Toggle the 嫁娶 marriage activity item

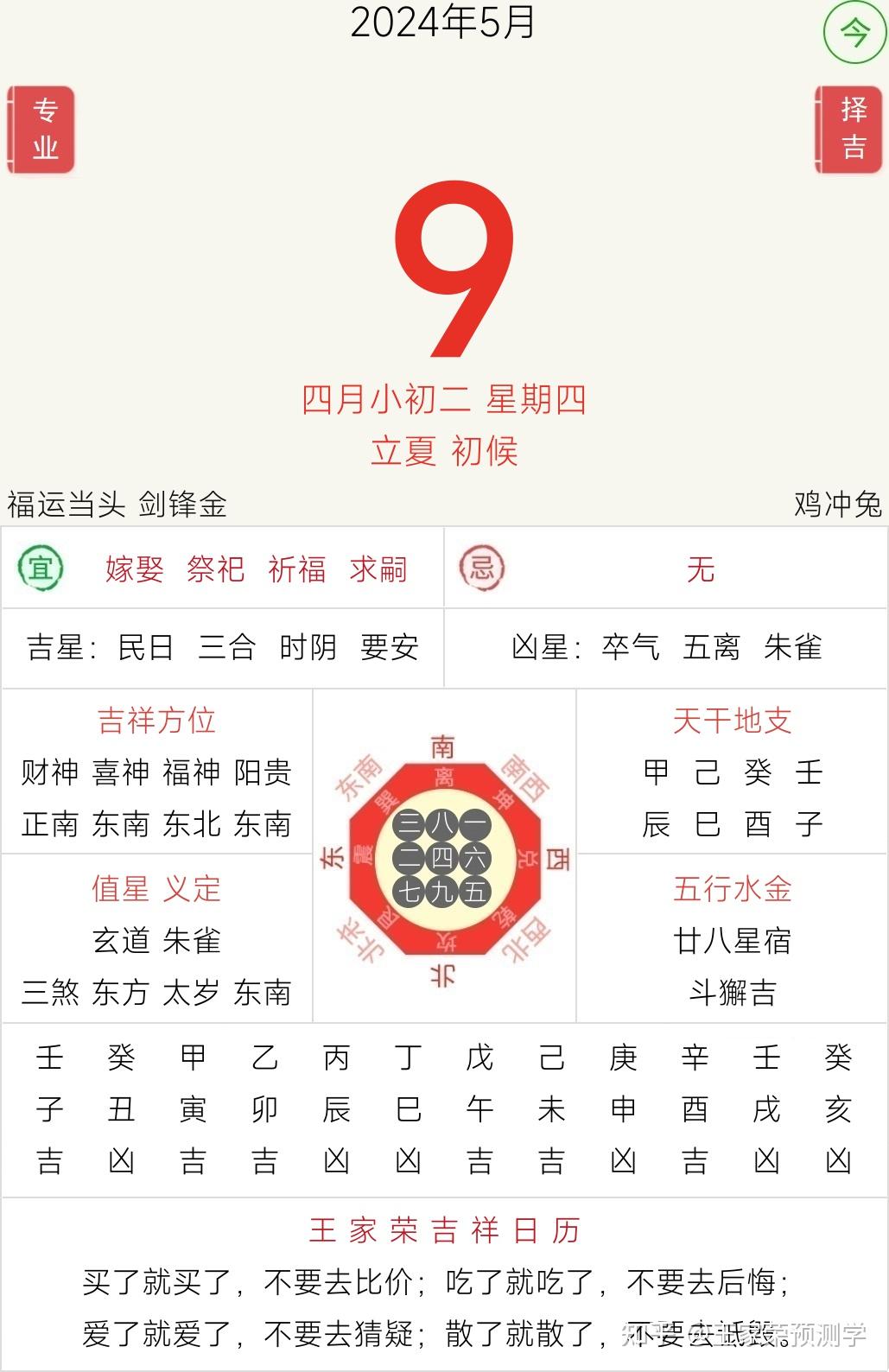point(136,570)
